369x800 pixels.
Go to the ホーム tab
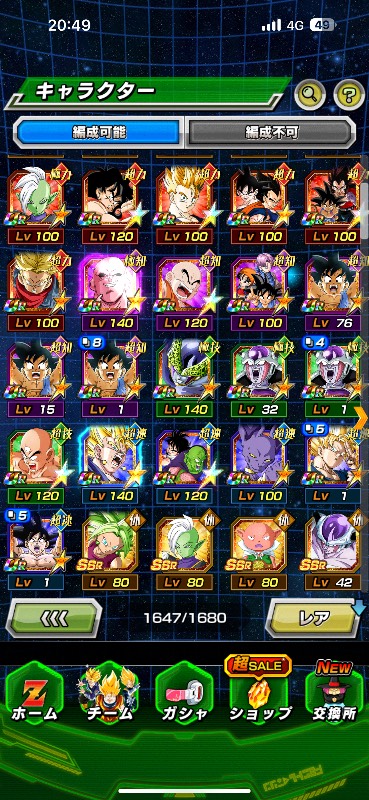pyautogui.click(x=35, y=698)
